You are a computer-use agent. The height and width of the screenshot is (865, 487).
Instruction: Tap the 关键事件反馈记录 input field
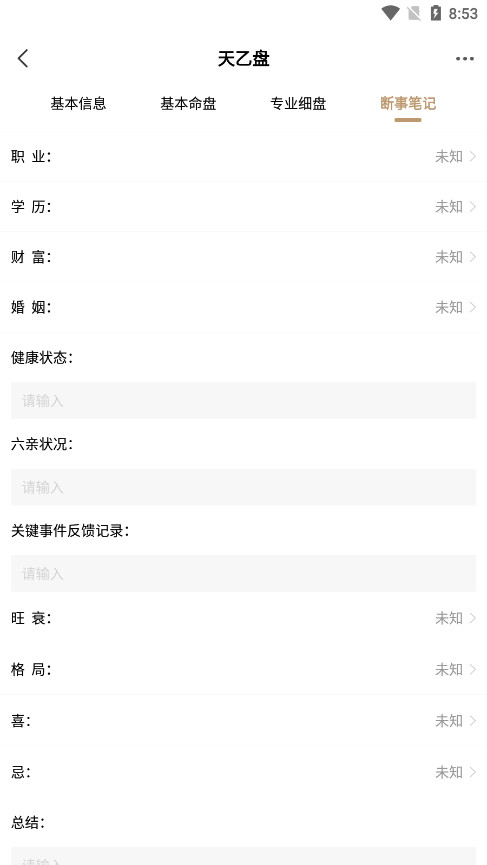(243, 574)
